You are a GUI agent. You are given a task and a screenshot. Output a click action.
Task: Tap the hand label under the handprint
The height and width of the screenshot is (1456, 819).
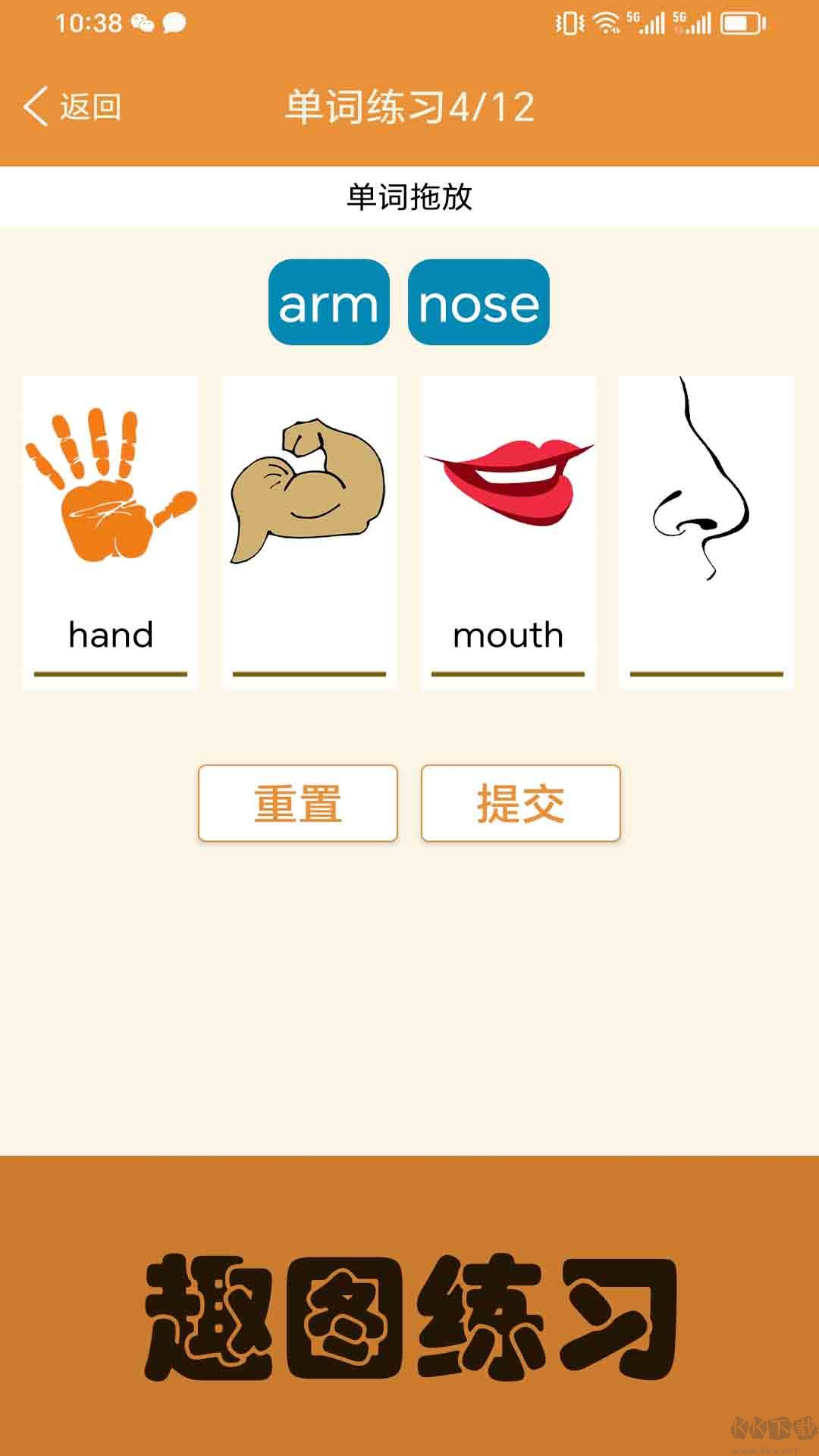click(110, 635)
